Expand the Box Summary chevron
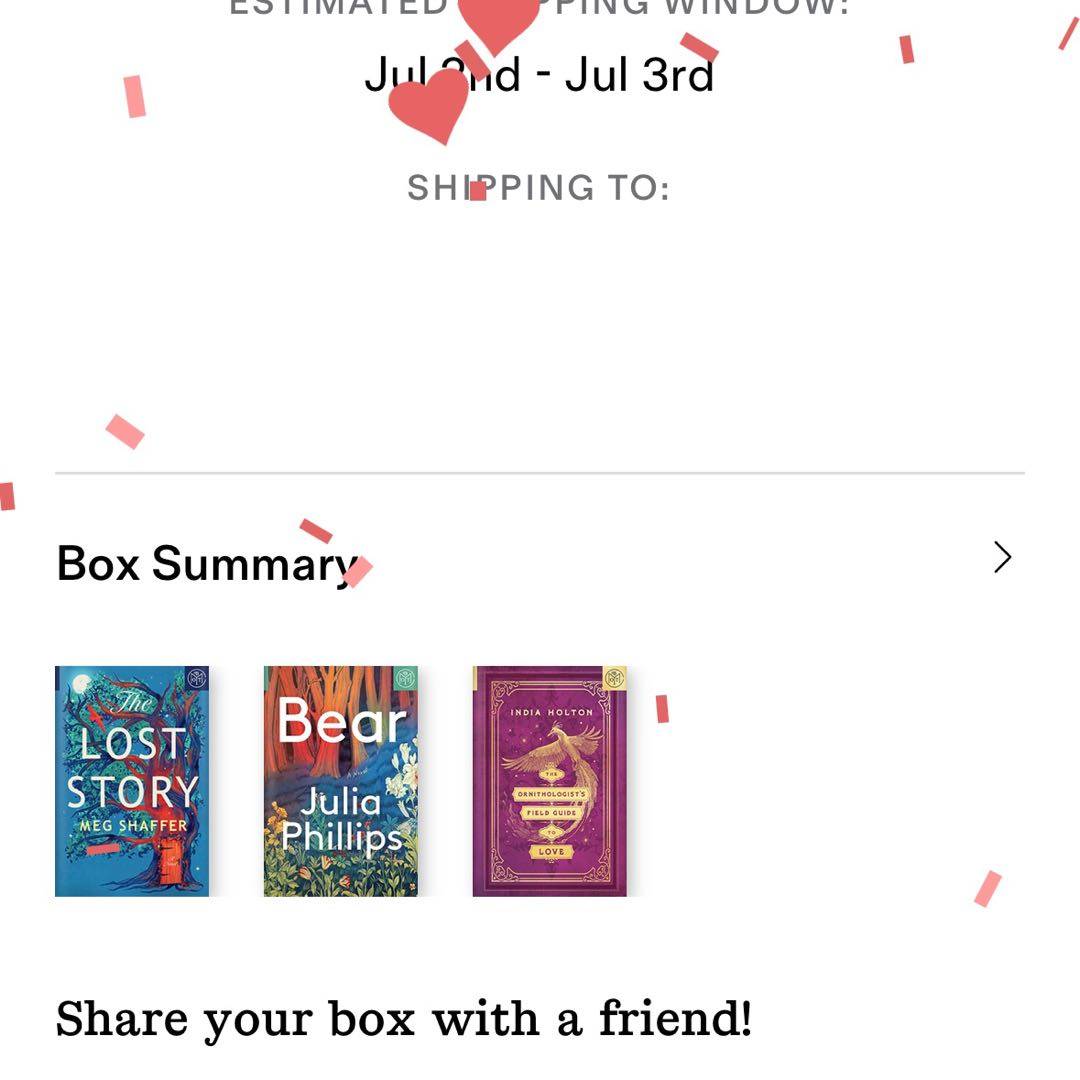The image size is (1080, 1080). [1002, 557]
